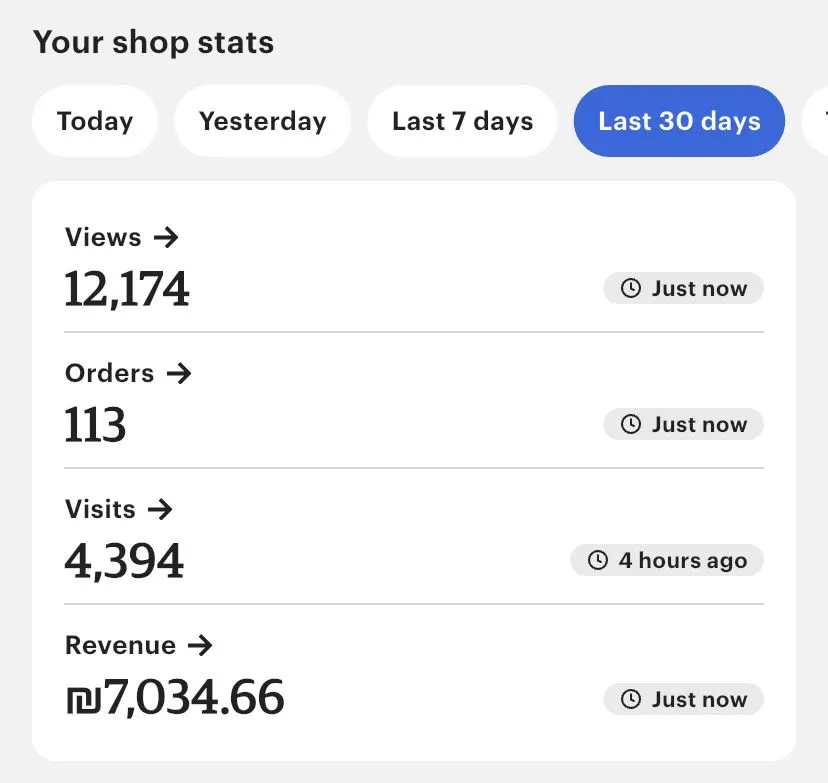Switch to the Yesterday stats

point(262,121)
